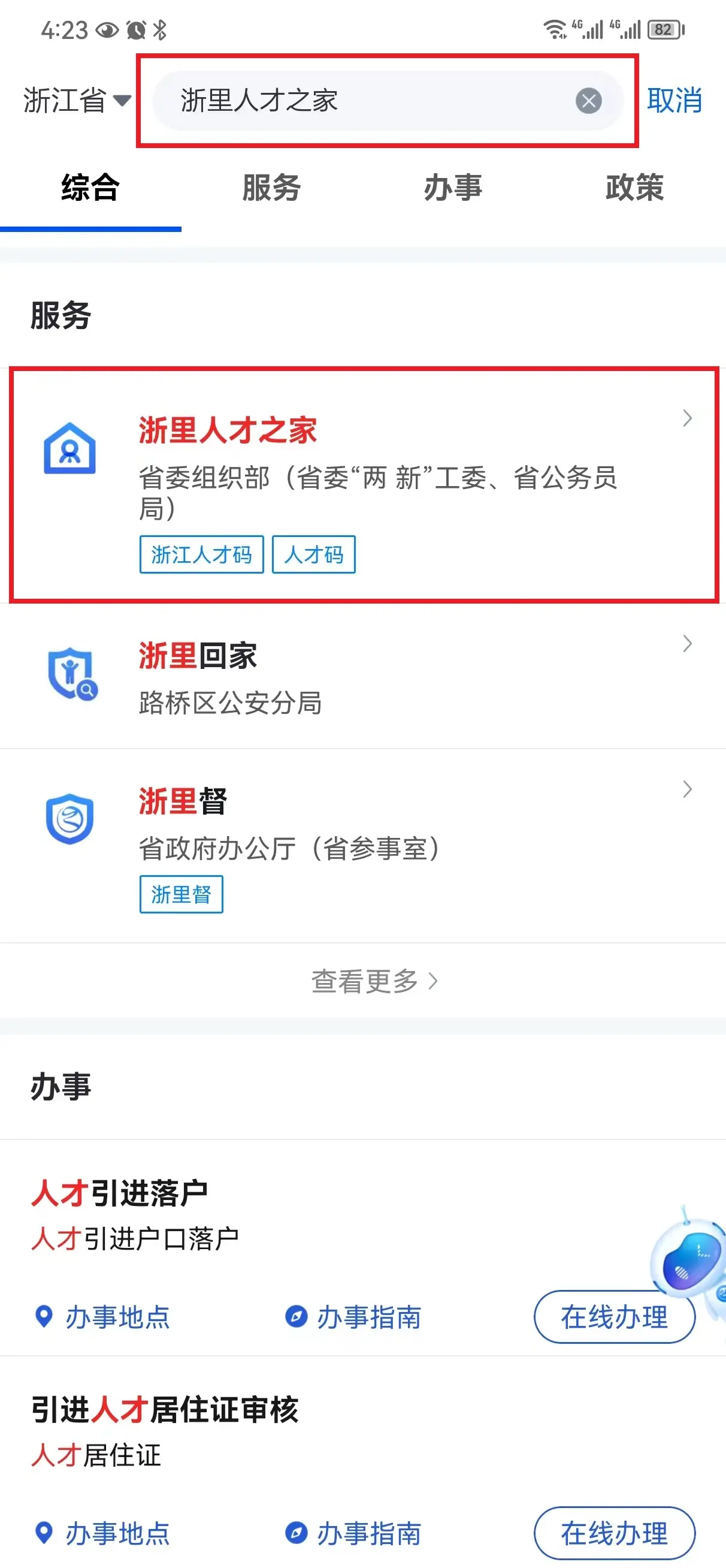Open the 浙江省 region dropdown

click(x=76, y=101)
